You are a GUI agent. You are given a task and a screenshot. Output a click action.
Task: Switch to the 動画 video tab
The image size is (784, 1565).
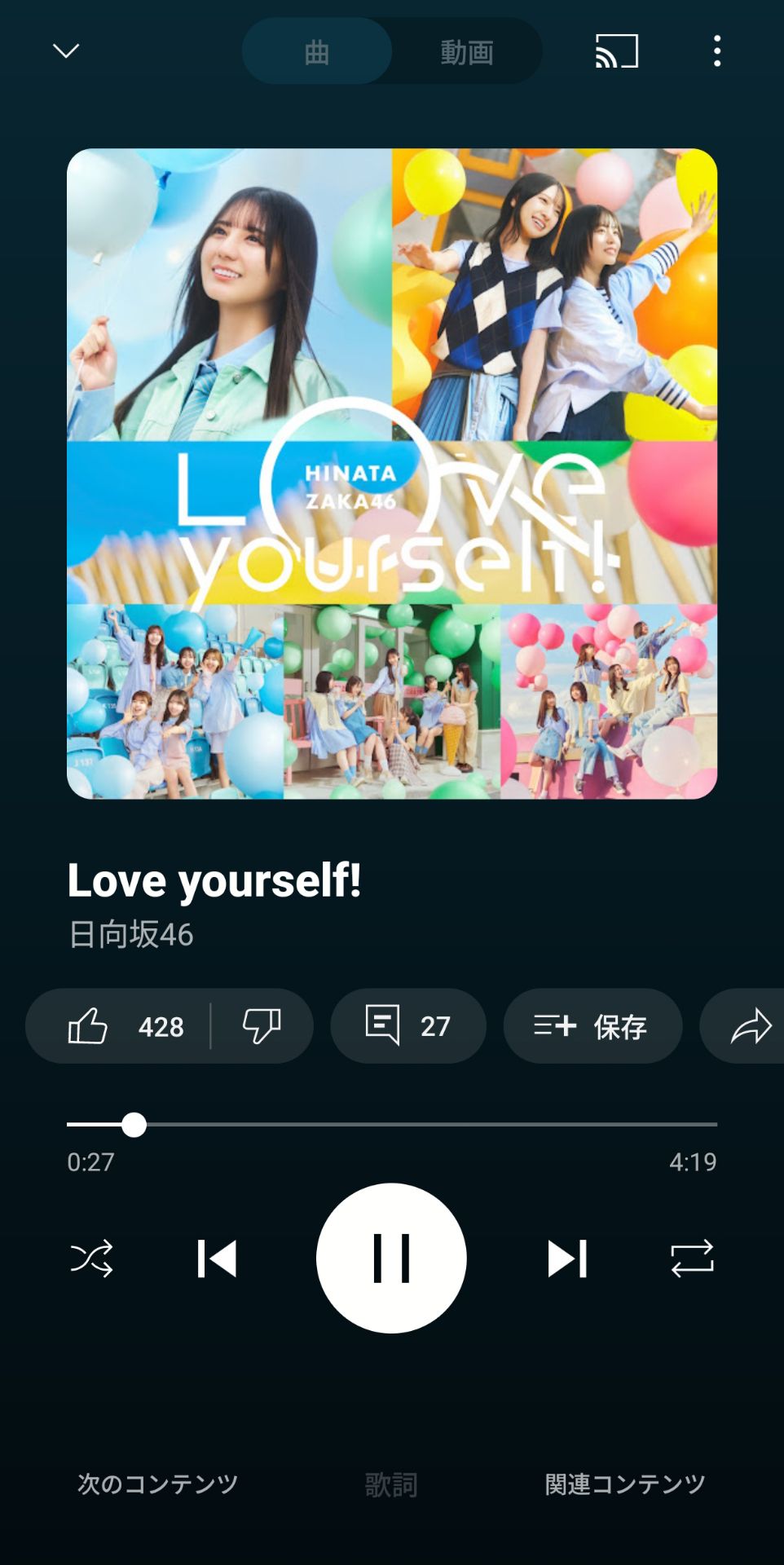(x=466, y=52)
